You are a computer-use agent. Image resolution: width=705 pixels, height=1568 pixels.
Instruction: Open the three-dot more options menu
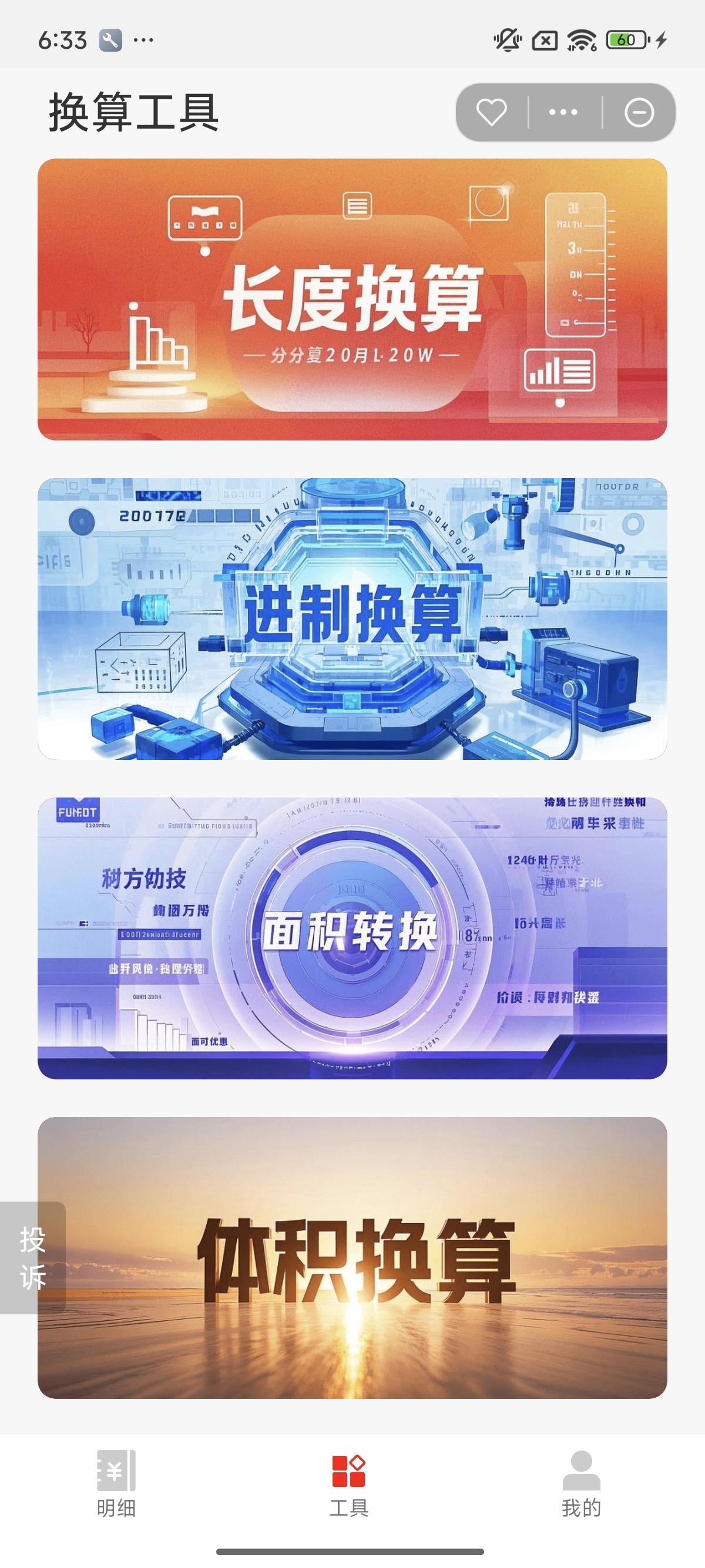point(564,113)
